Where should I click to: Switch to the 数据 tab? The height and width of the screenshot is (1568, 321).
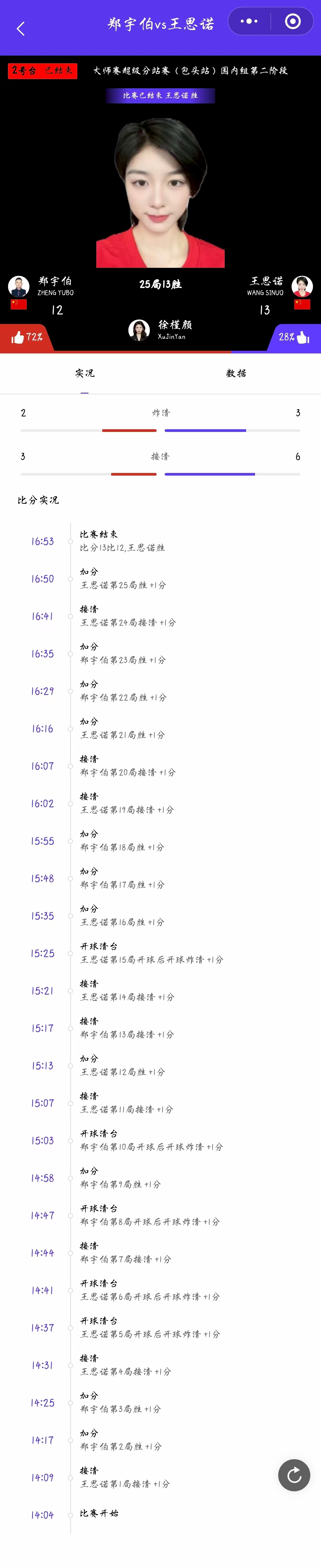(x=236, y=373)
